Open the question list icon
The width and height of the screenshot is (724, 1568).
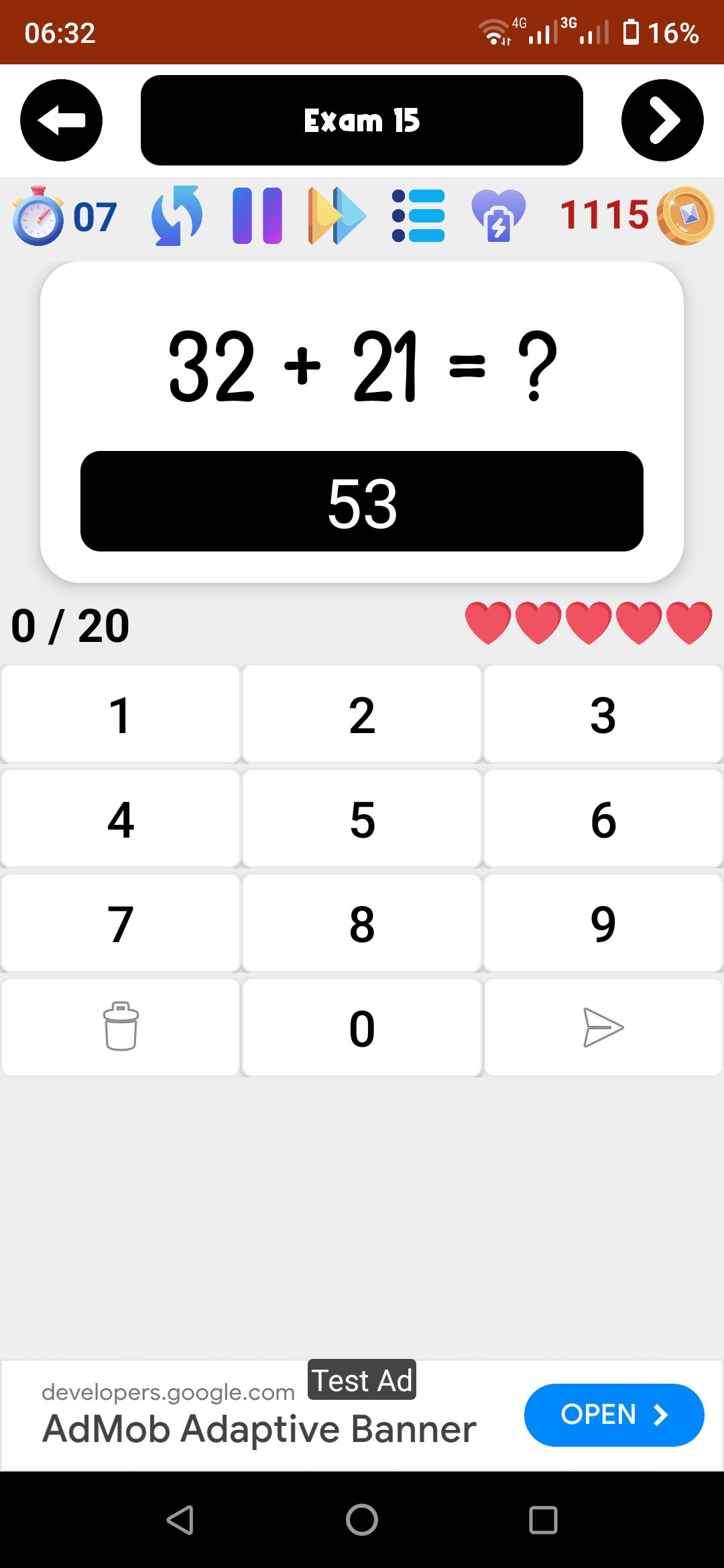(418, 216)
